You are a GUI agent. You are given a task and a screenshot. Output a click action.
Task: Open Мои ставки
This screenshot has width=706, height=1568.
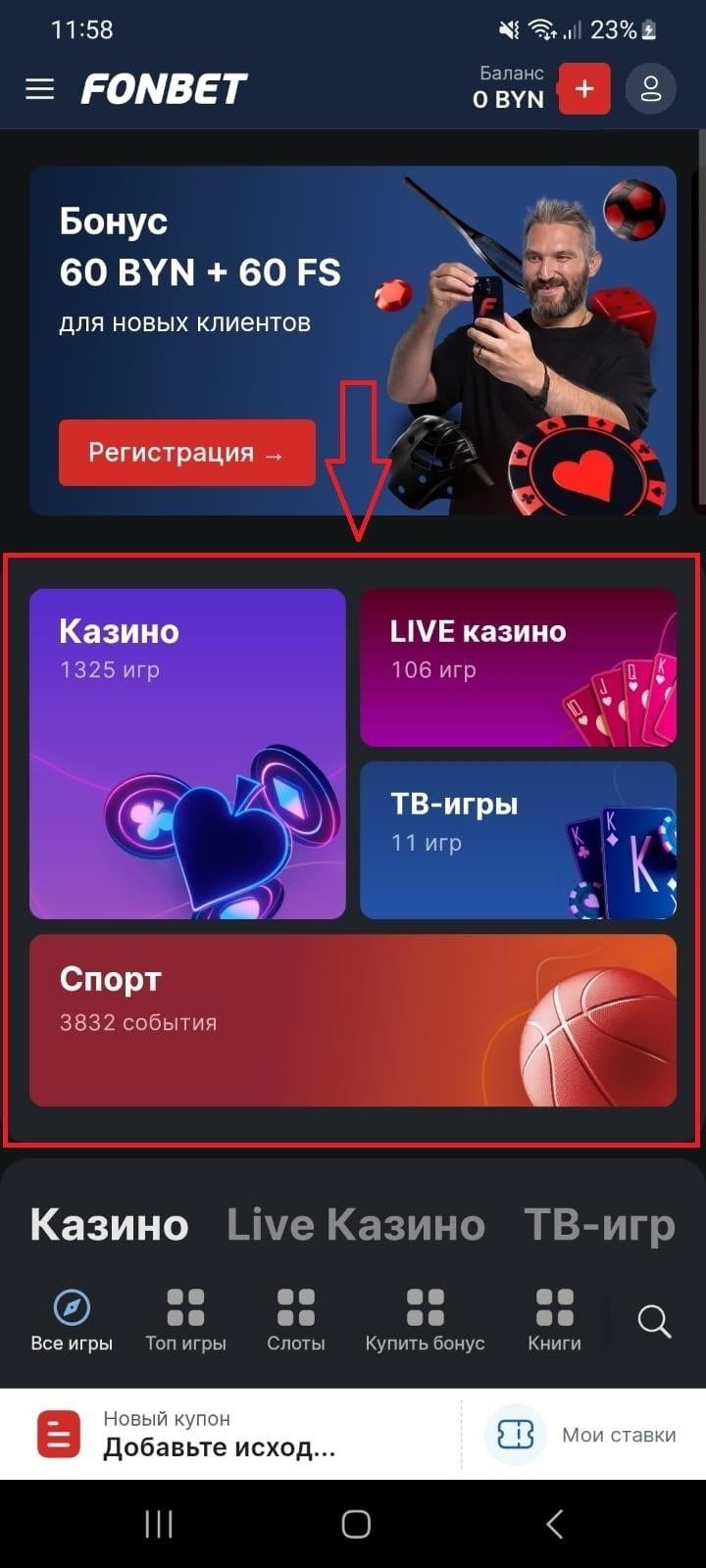(583, 1435)
